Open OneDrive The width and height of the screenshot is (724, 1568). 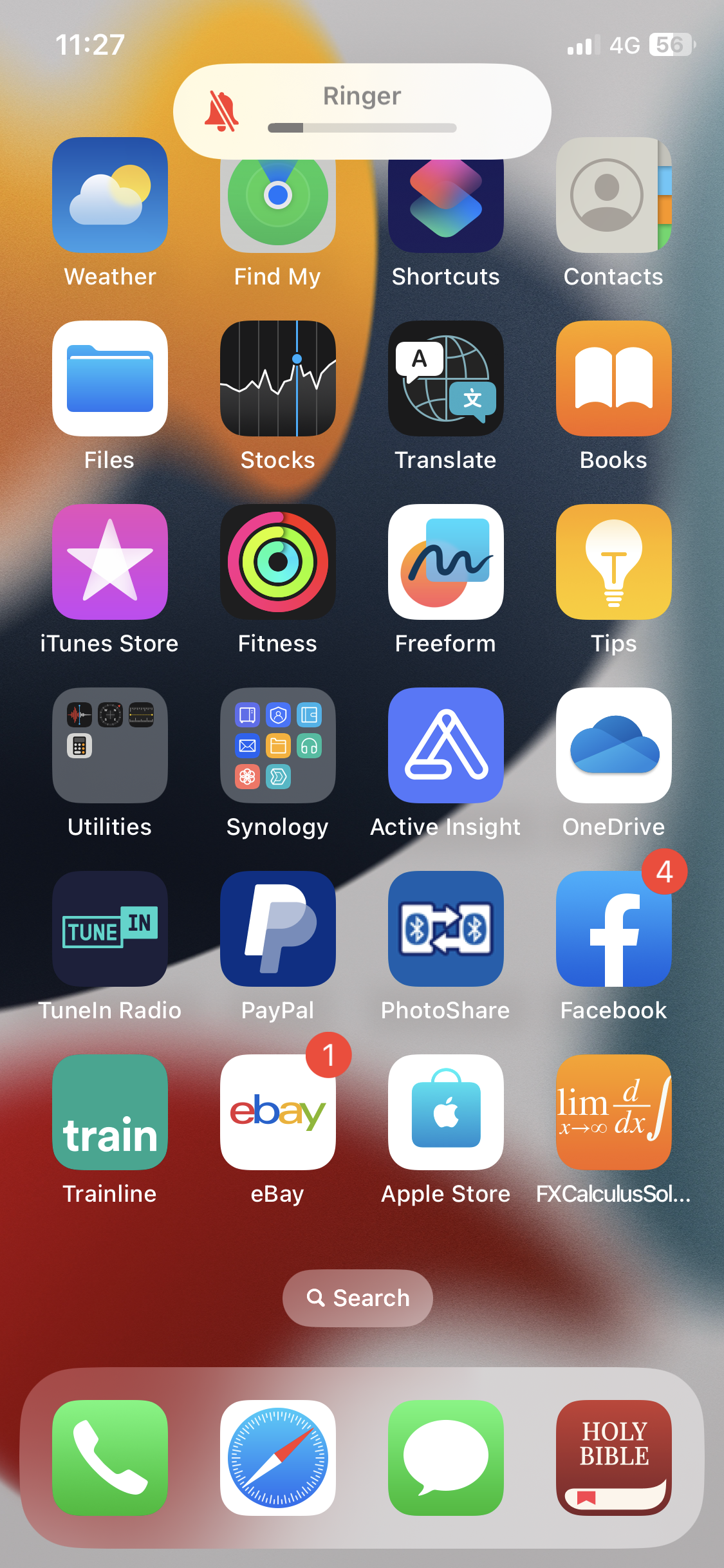point(613,745)
